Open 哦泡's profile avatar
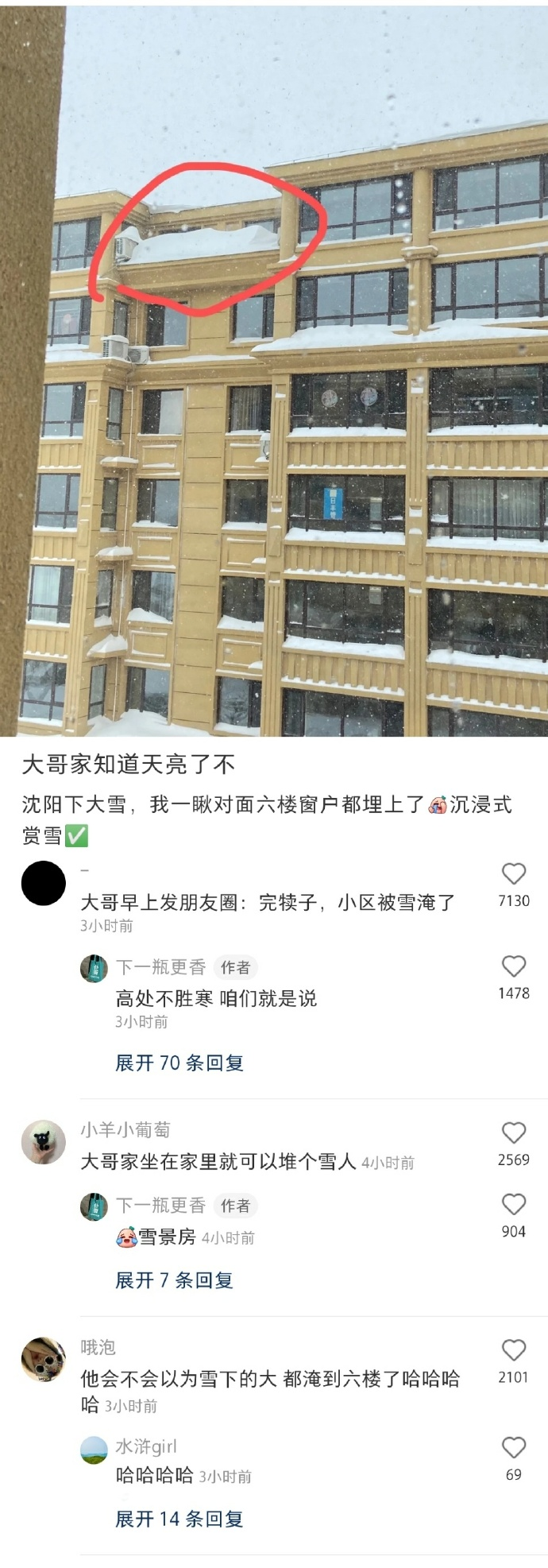The image size is (548, 1568). [43, 1359]
